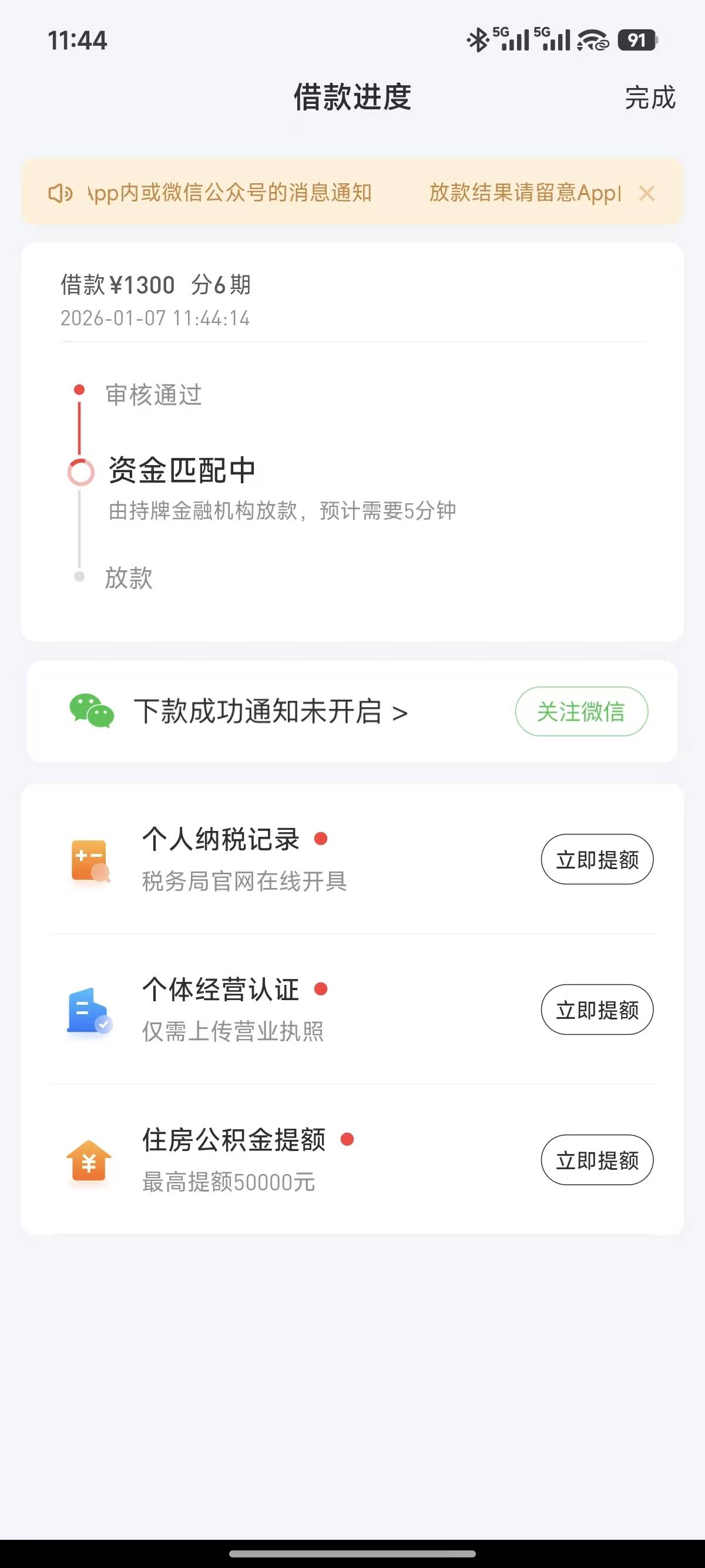Image resolution: width=705 pixels, height=1568 pixels.
Task: Tap 立即提额 for 个人纳税记录
Action: 597,860
